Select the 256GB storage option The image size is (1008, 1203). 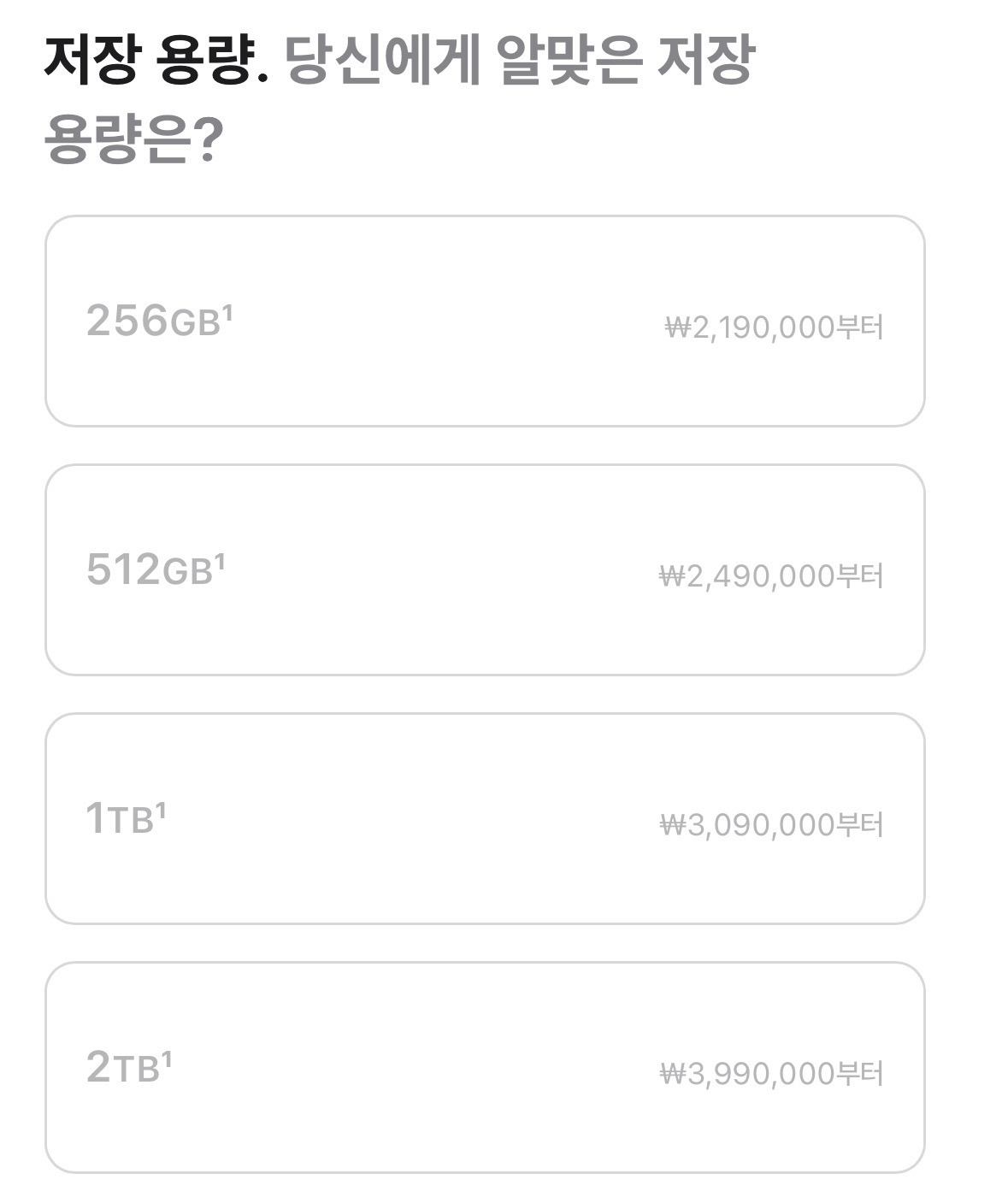(x=485, y=321)
